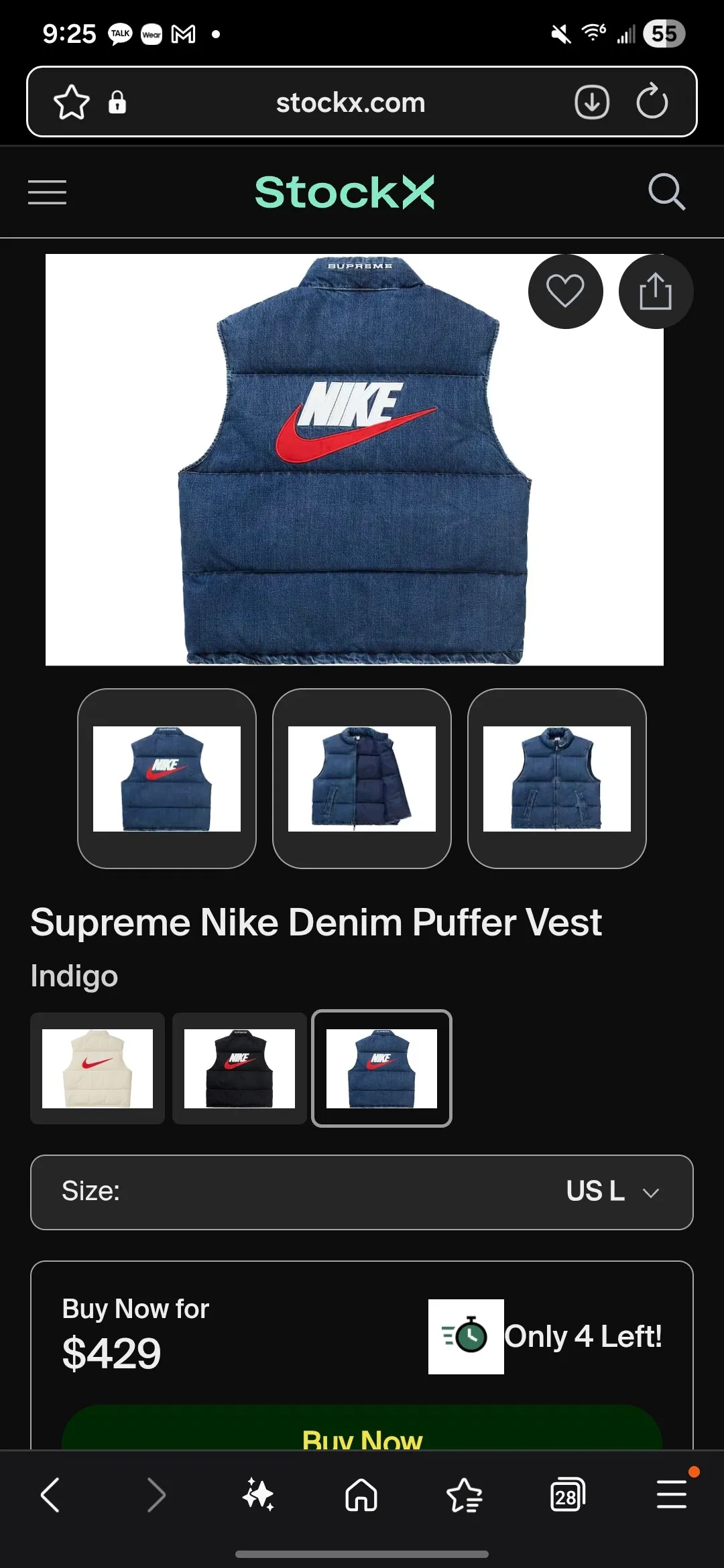
Task: Bookmark the page with the star icon
Action: (72, 102)
